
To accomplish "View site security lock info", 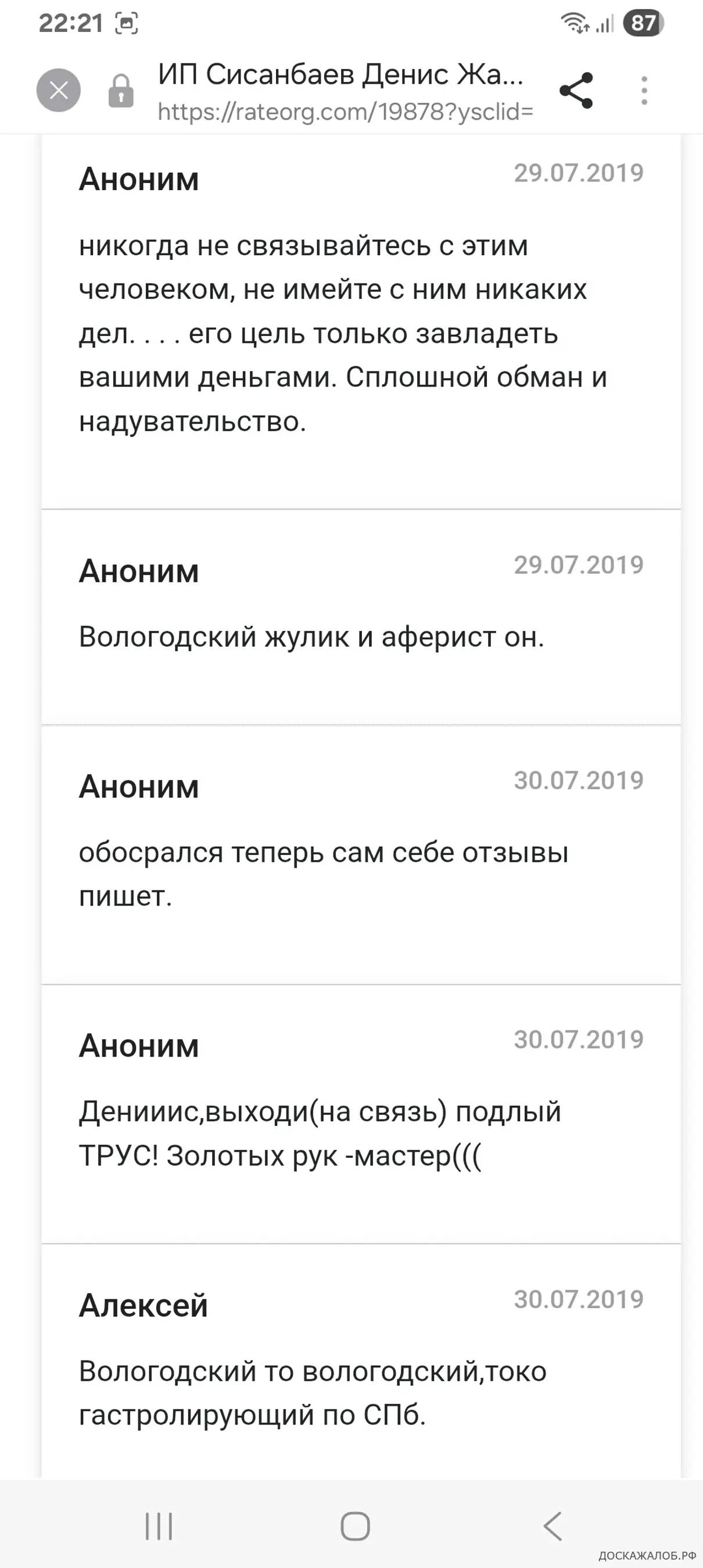I will (x=120, y=91).
